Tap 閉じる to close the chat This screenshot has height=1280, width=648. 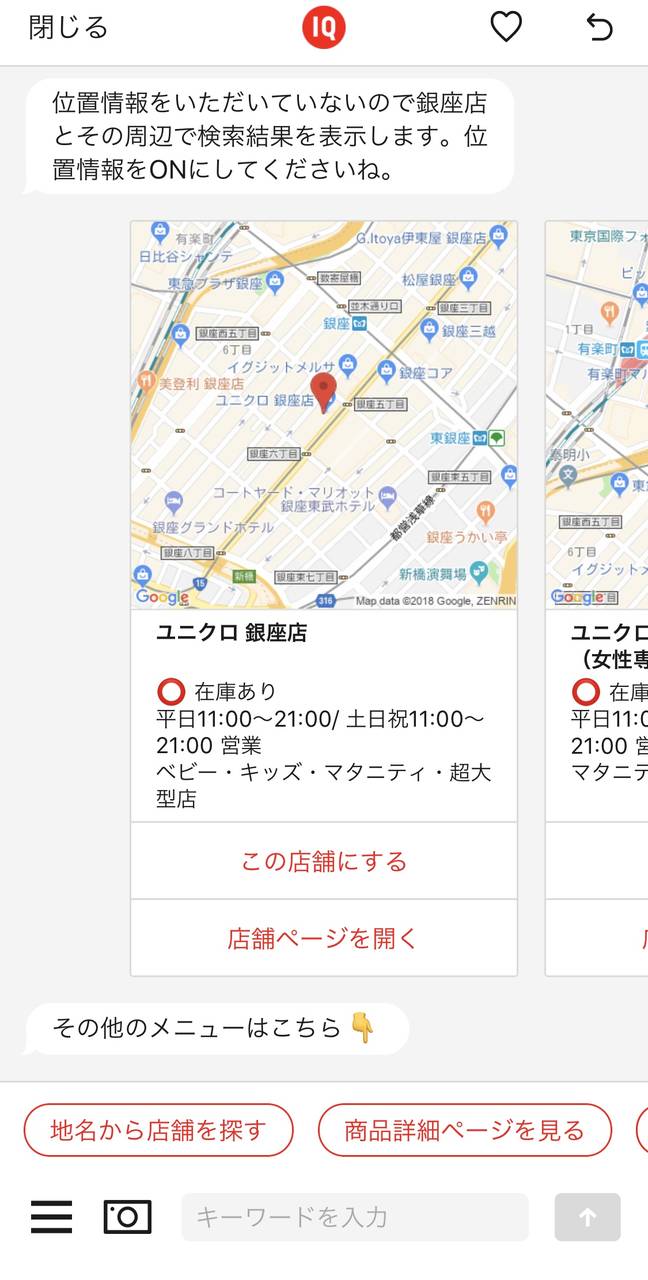68,28
